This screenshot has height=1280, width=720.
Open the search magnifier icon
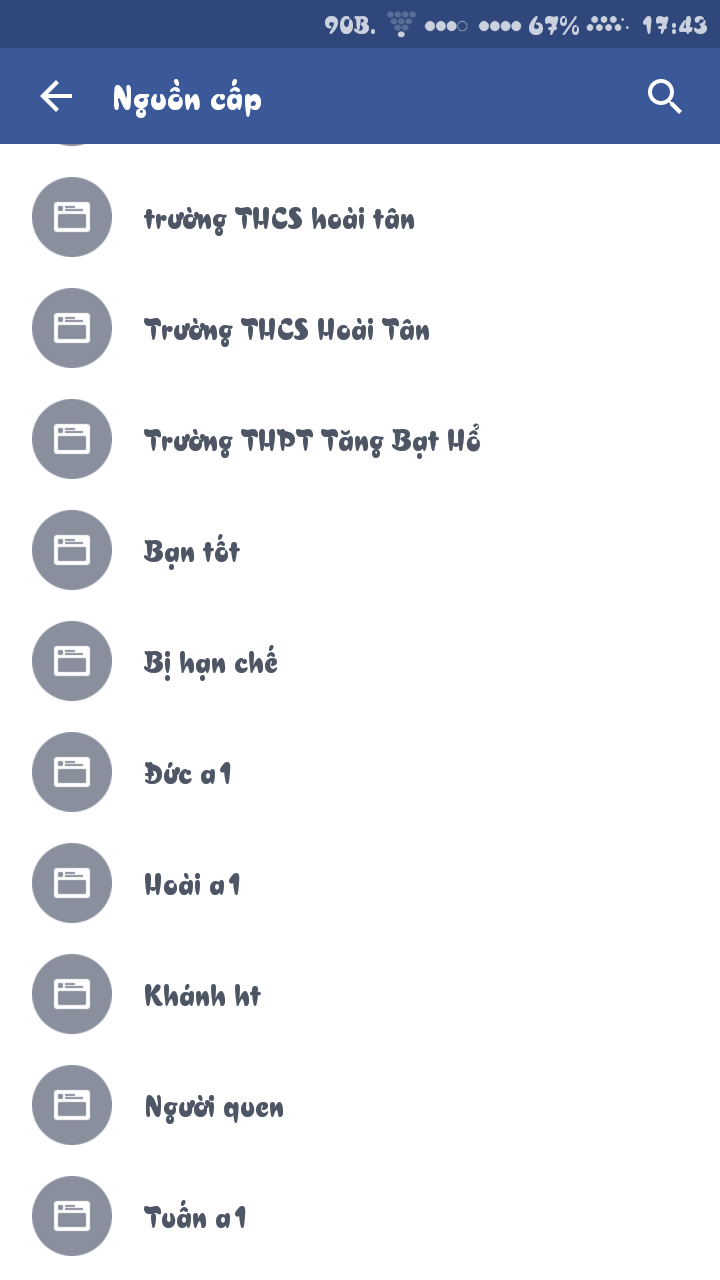(664, 97)
